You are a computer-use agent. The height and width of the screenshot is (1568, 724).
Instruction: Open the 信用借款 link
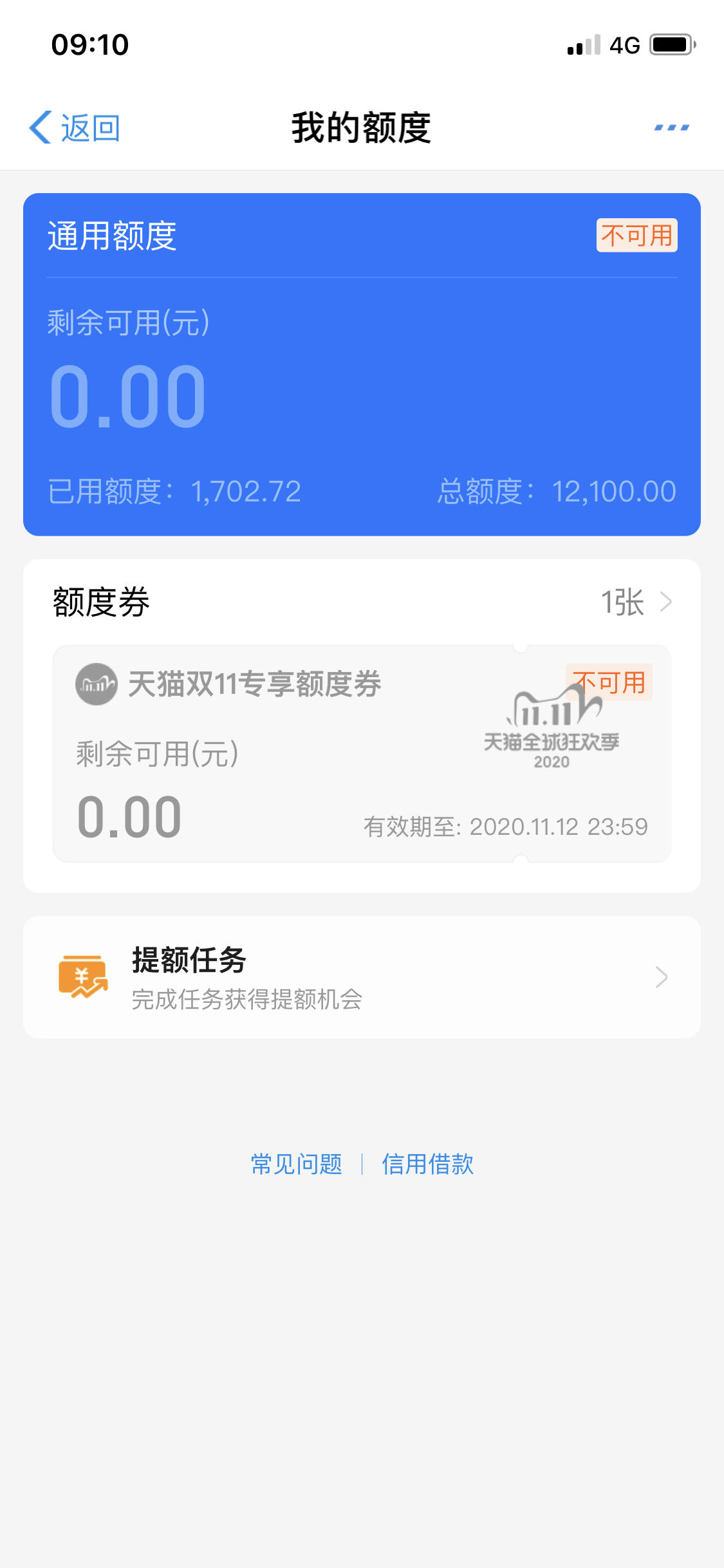[428, 1164]
